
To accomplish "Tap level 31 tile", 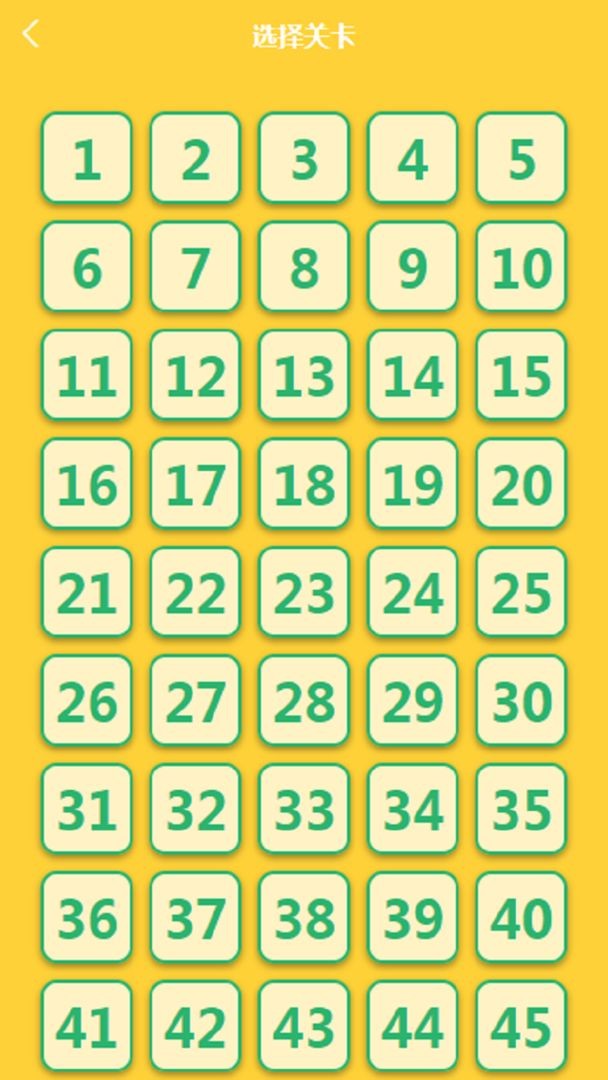I will coord(86,810).
